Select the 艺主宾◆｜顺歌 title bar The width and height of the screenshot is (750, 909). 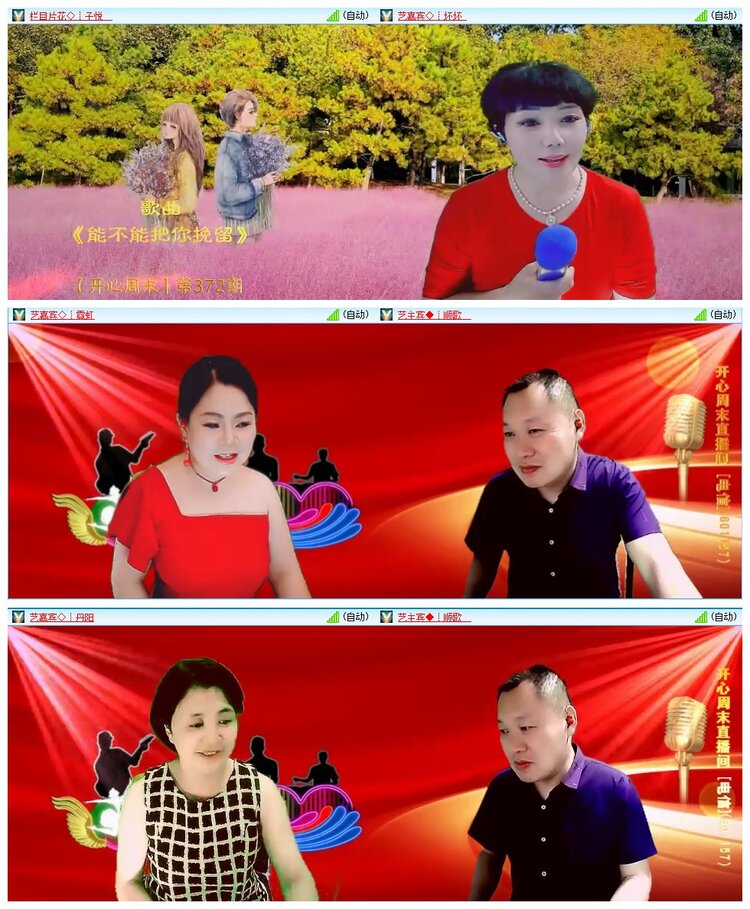point(430,314)
